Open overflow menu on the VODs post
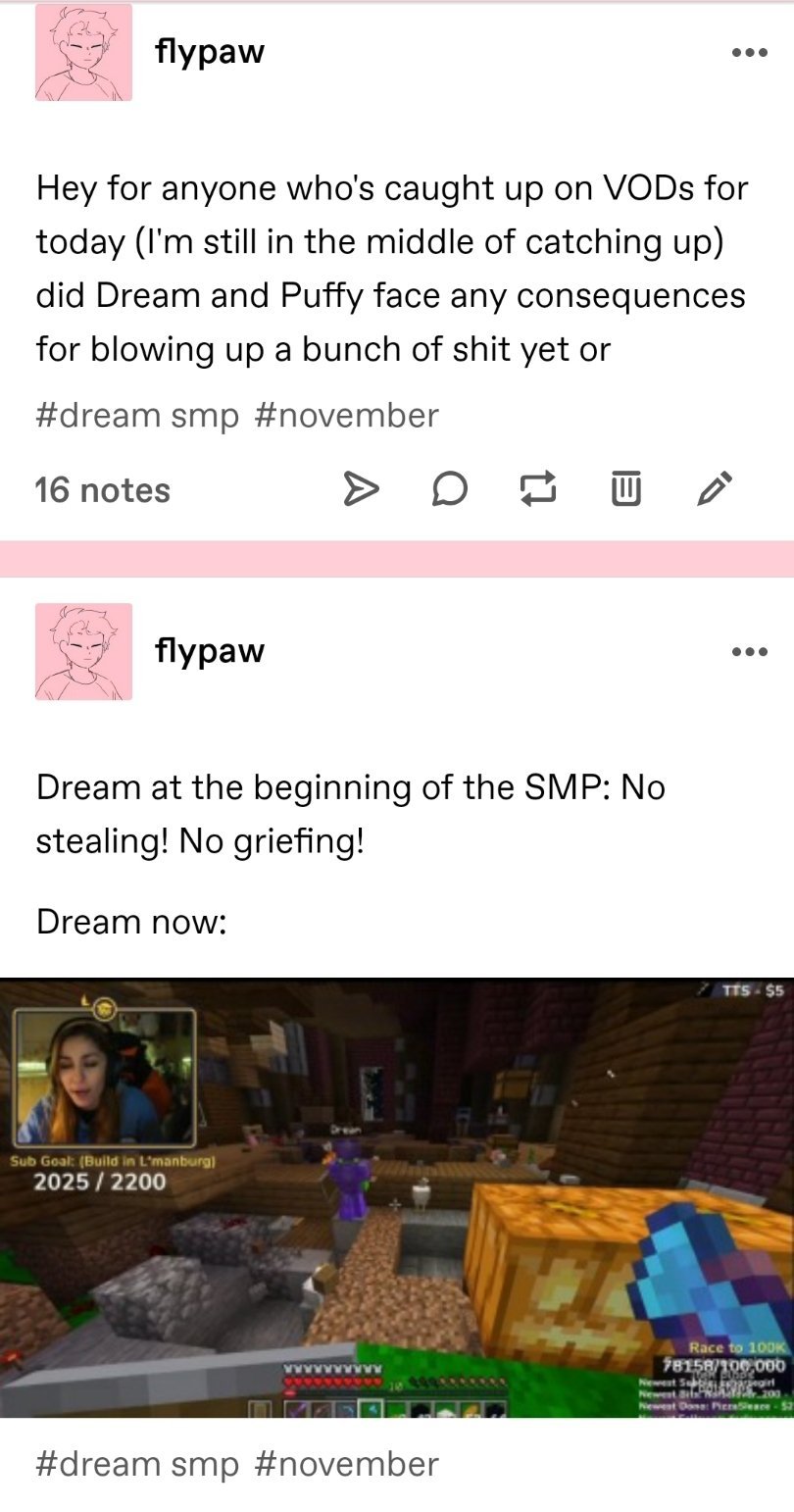794x1512 pixels. coord(749,52)
